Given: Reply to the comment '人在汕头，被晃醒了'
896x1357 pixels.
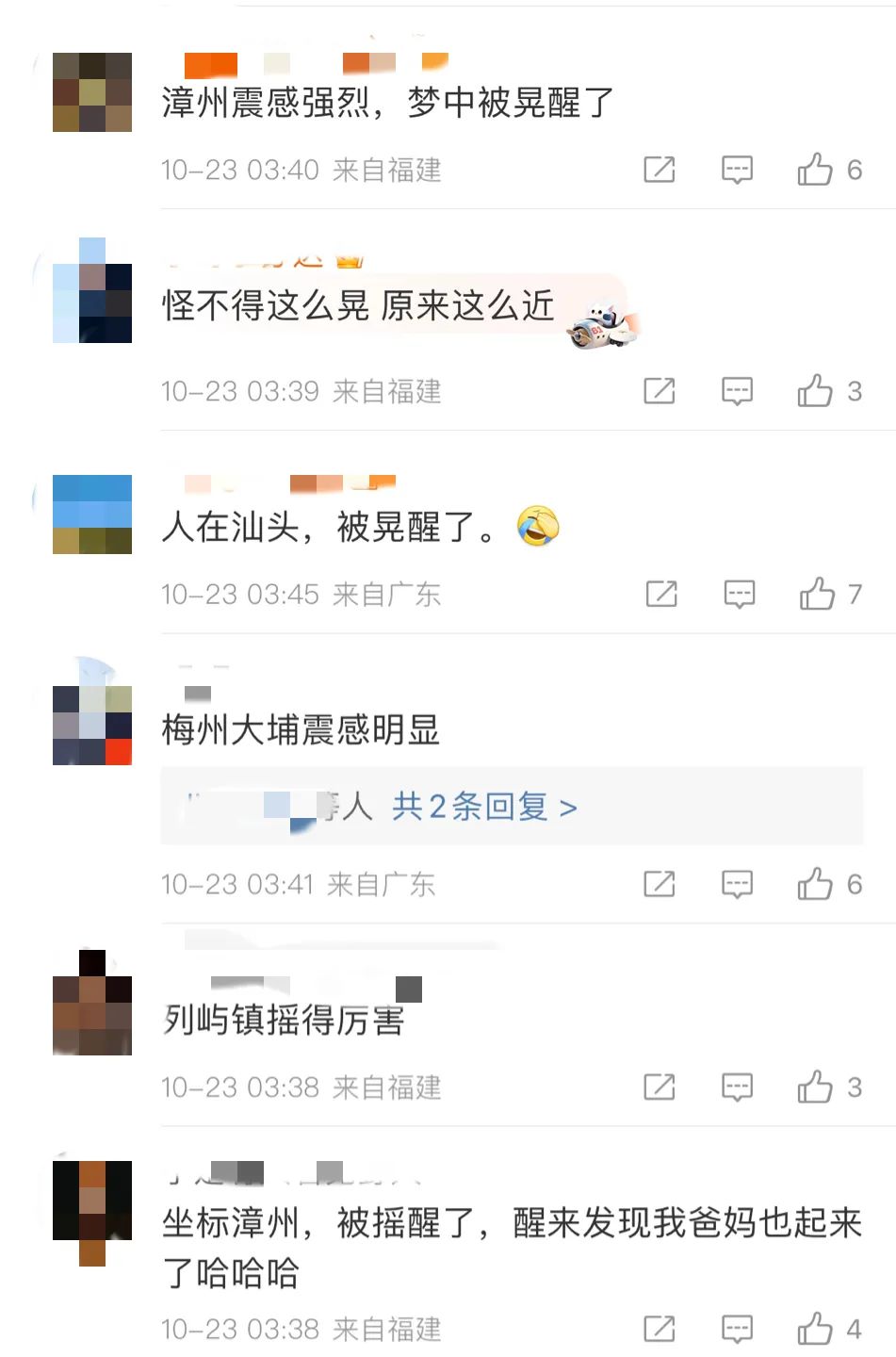Looking at the screenshot, I should pos(740,594).
